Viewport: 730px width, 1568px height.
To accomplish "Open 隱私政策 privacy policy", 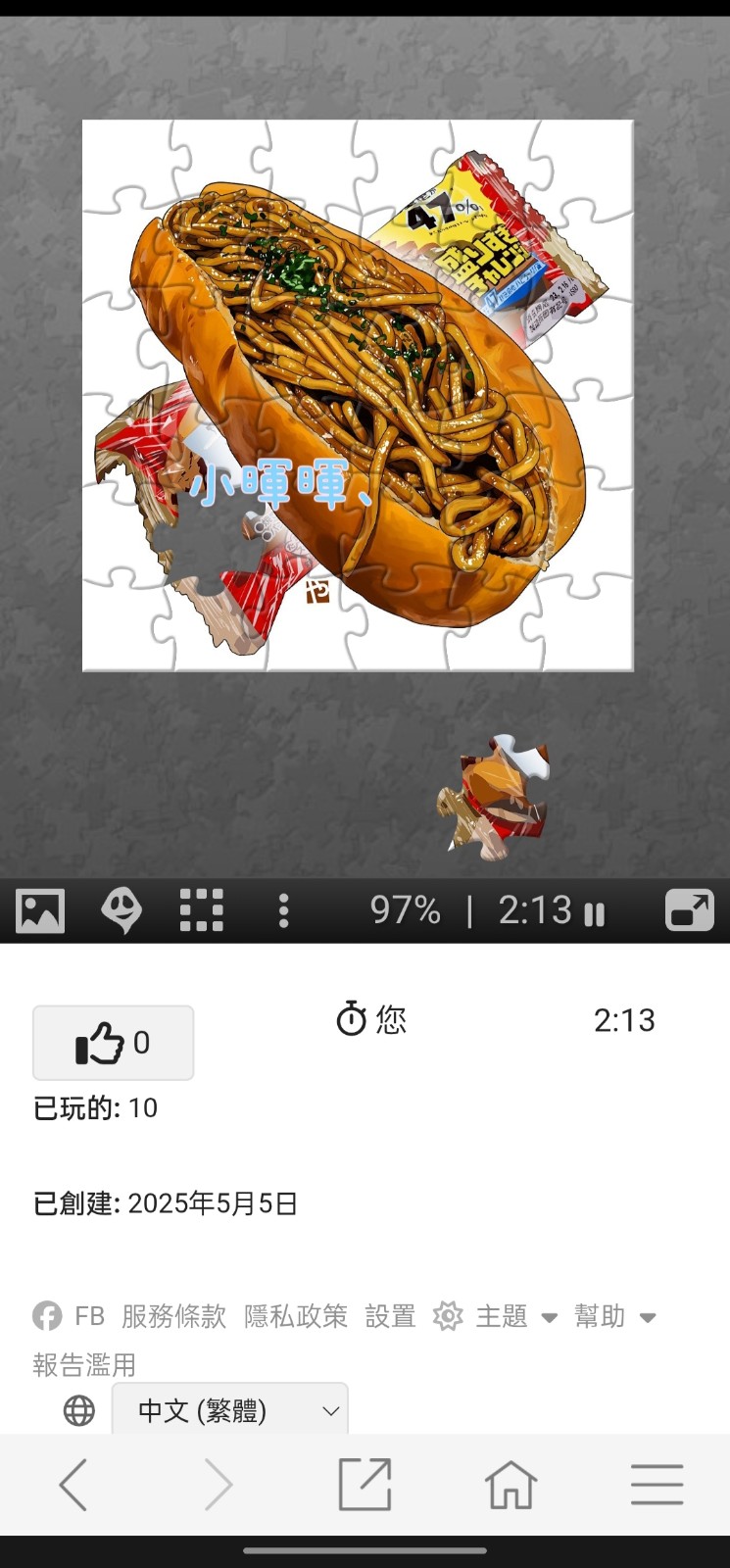I will coord(296,1316).
